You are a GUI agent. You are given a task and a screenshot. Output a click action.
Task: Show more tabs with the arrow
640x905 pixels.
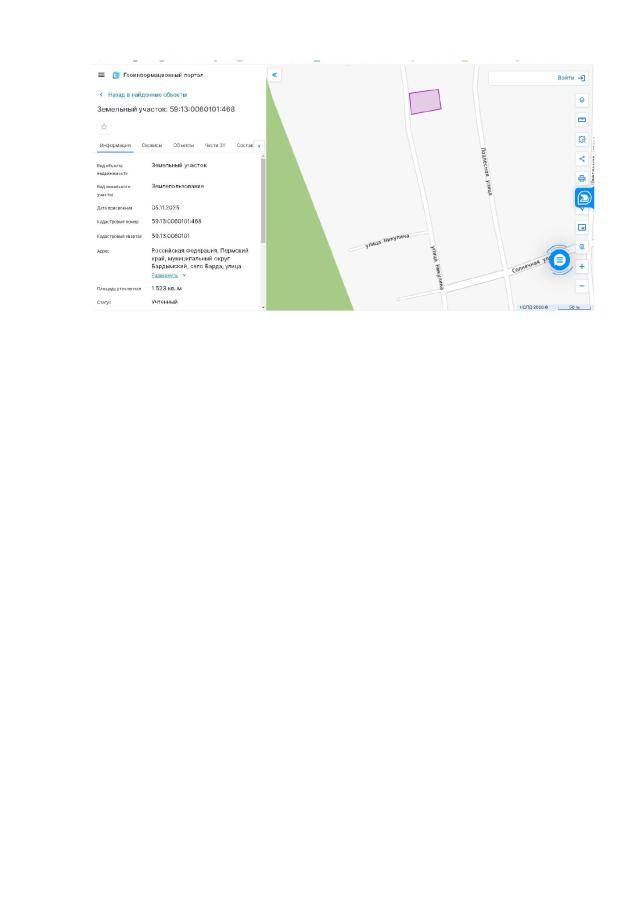click(260, 146)
